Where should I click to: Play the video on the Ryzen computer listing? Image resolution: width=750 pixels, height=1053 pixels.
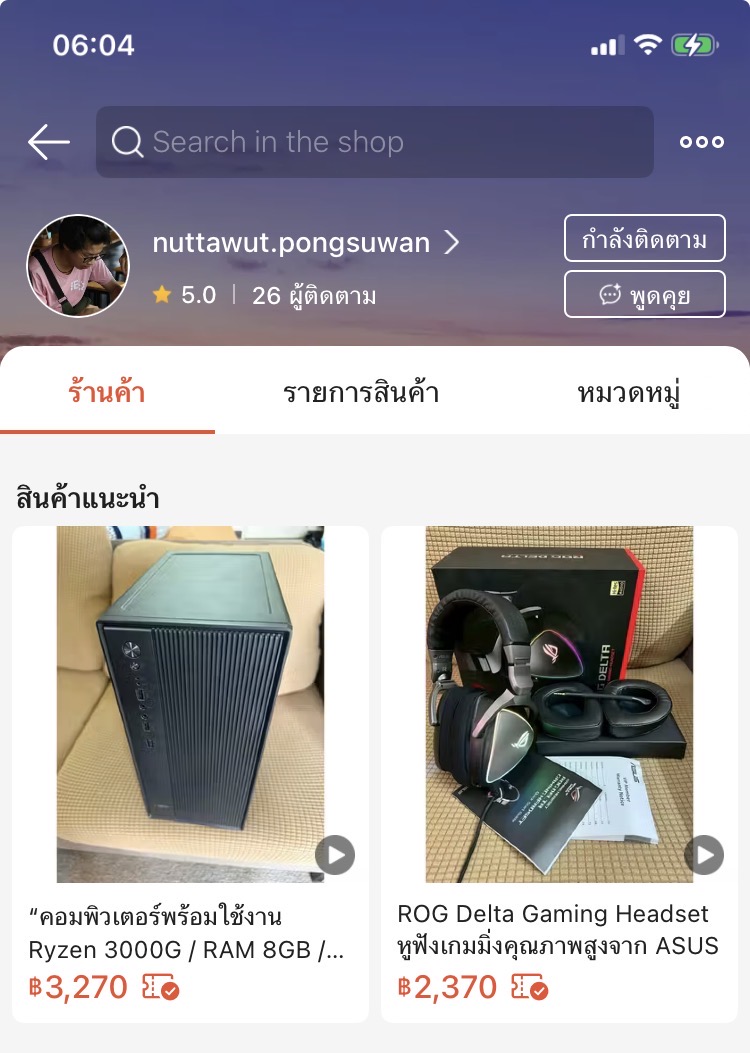335,855
